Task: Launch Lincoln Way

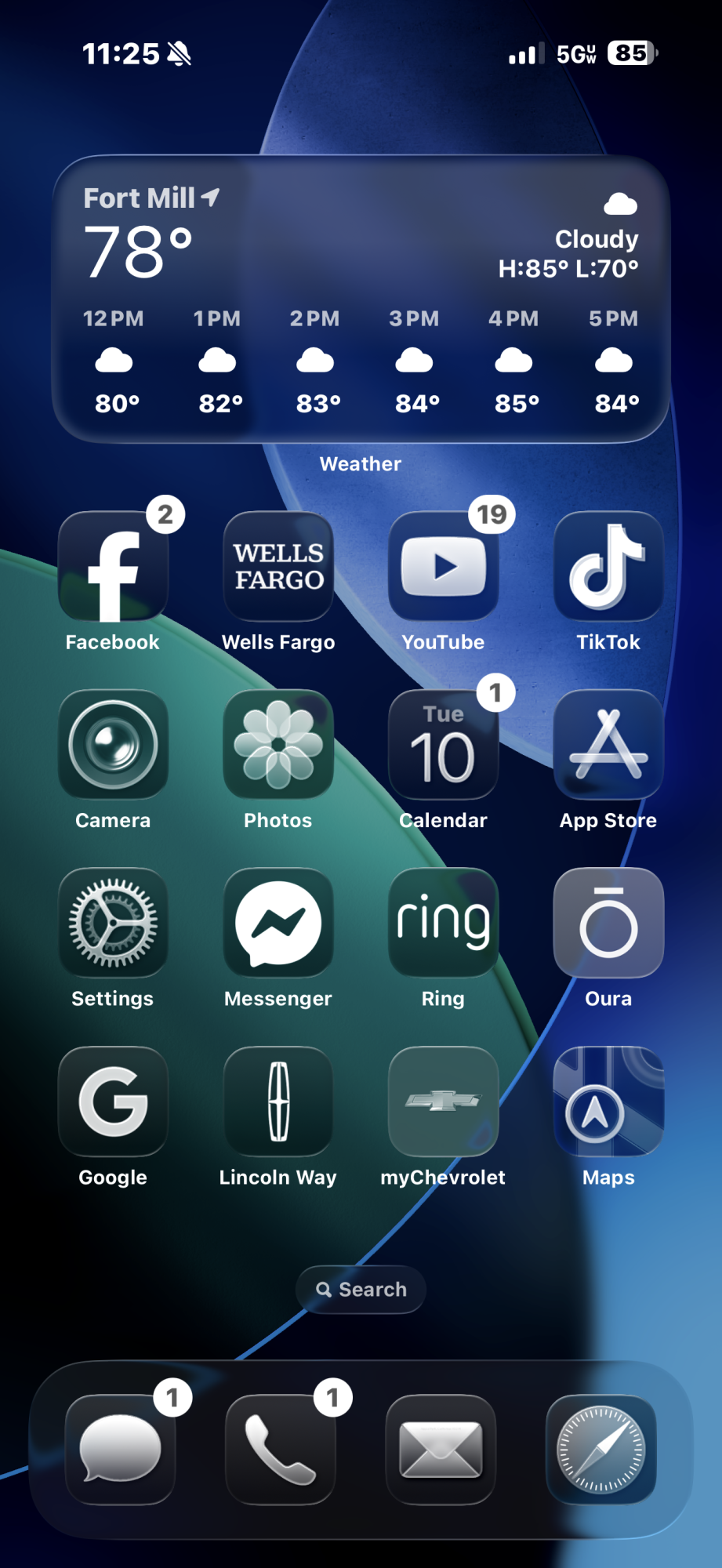Action: [x=278, y=1102]
